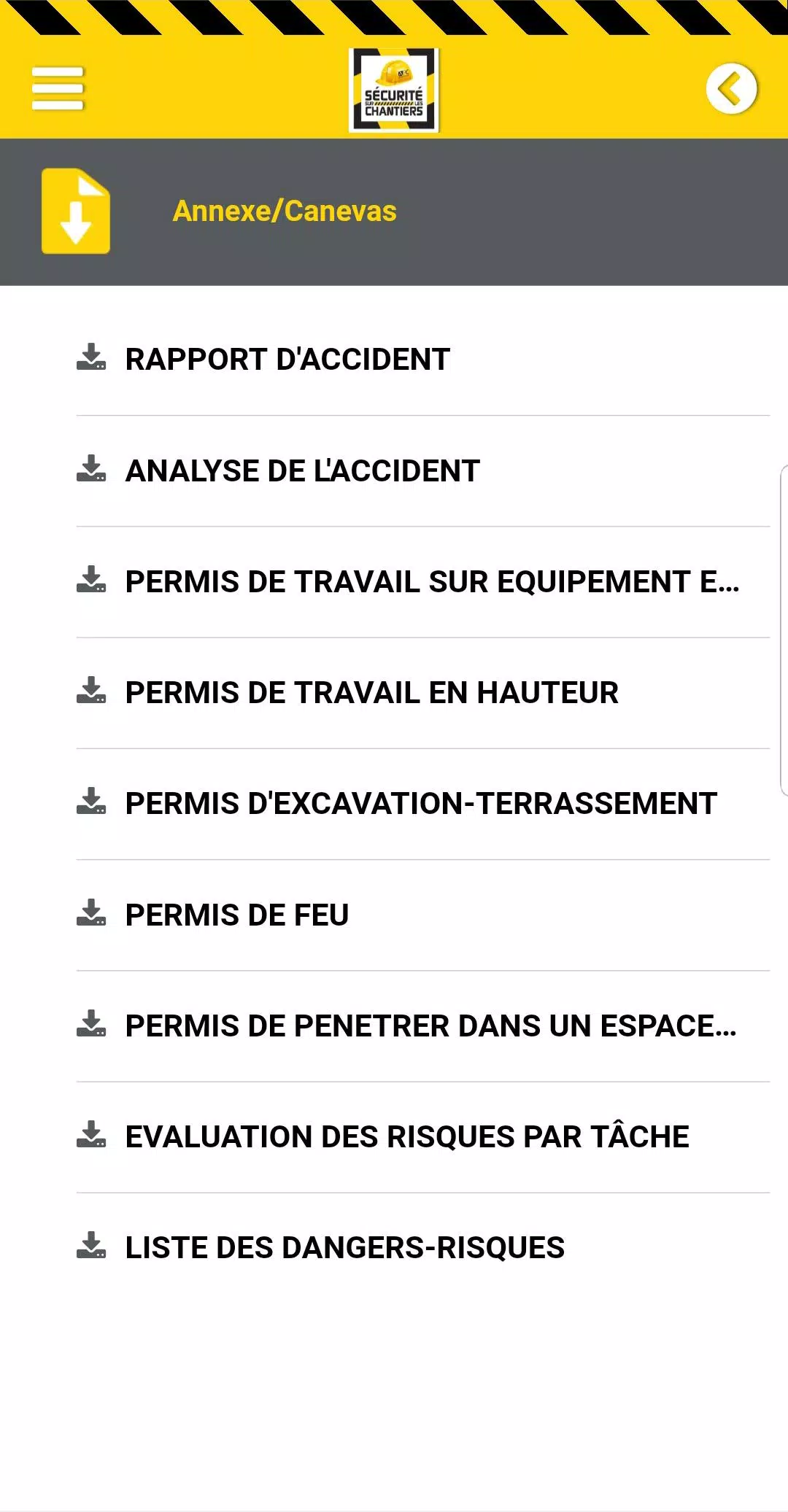Download RAPPORT D'ACCIDENT document

(x=423, y=360)
